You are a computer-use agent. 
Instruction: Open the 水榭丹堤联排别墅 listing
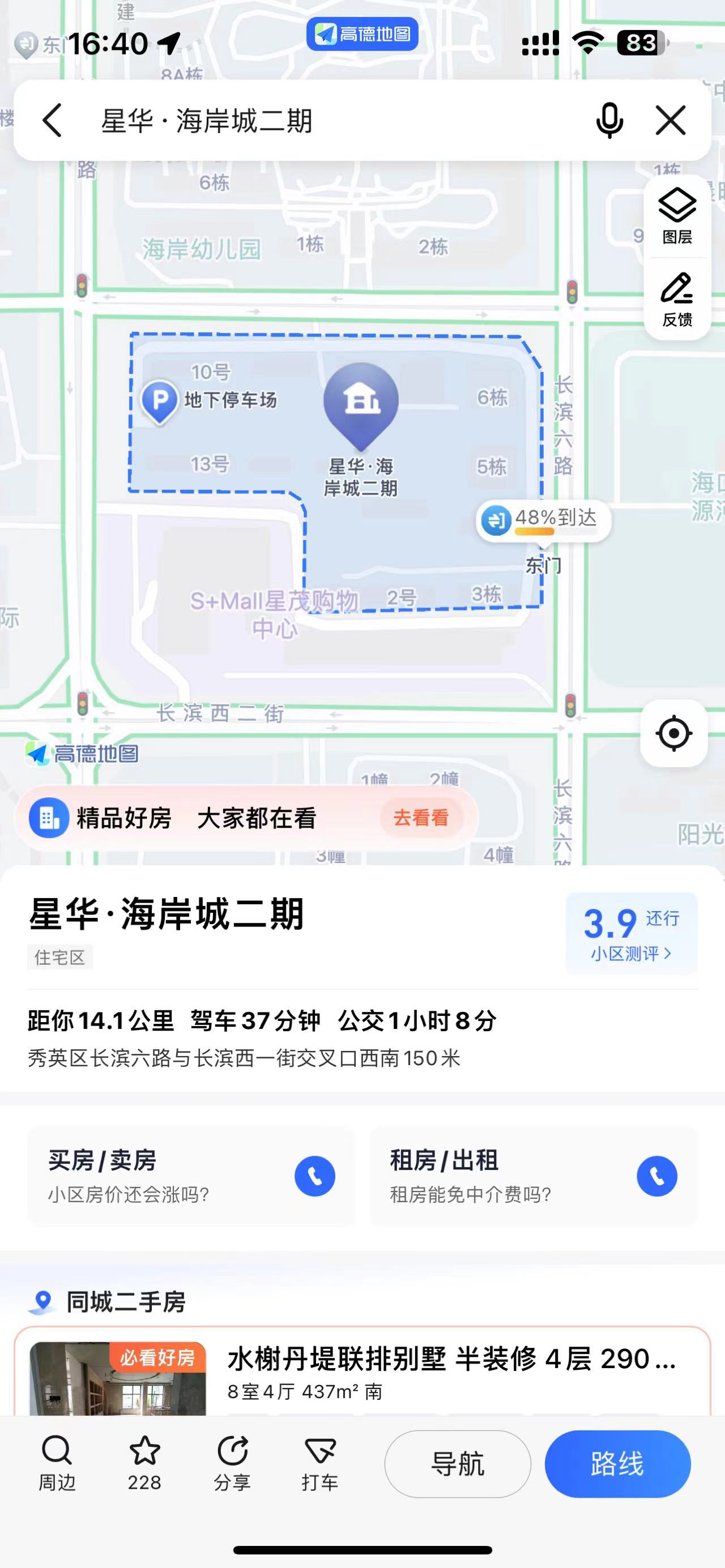click(450, 1358)
